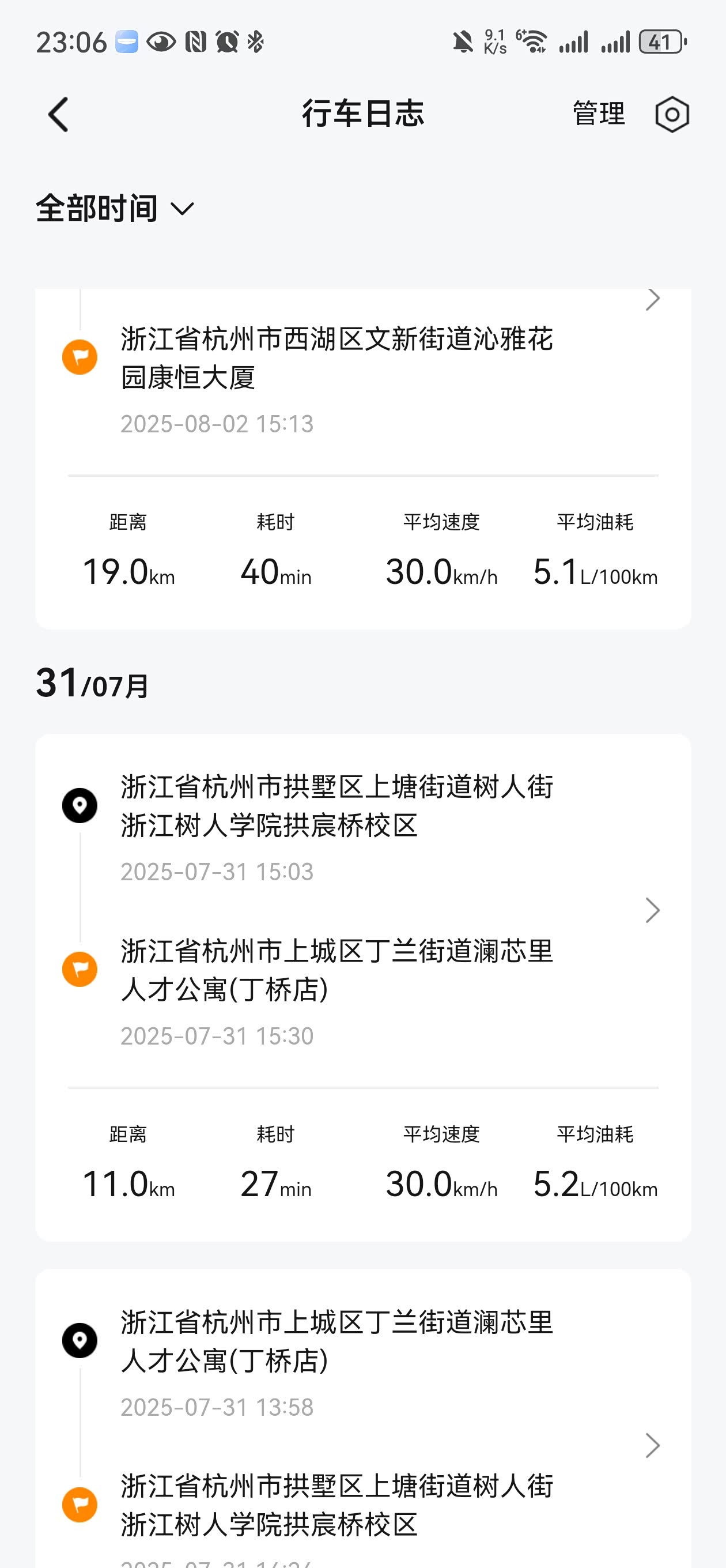Expand the 全部时间 time filter

115,209
